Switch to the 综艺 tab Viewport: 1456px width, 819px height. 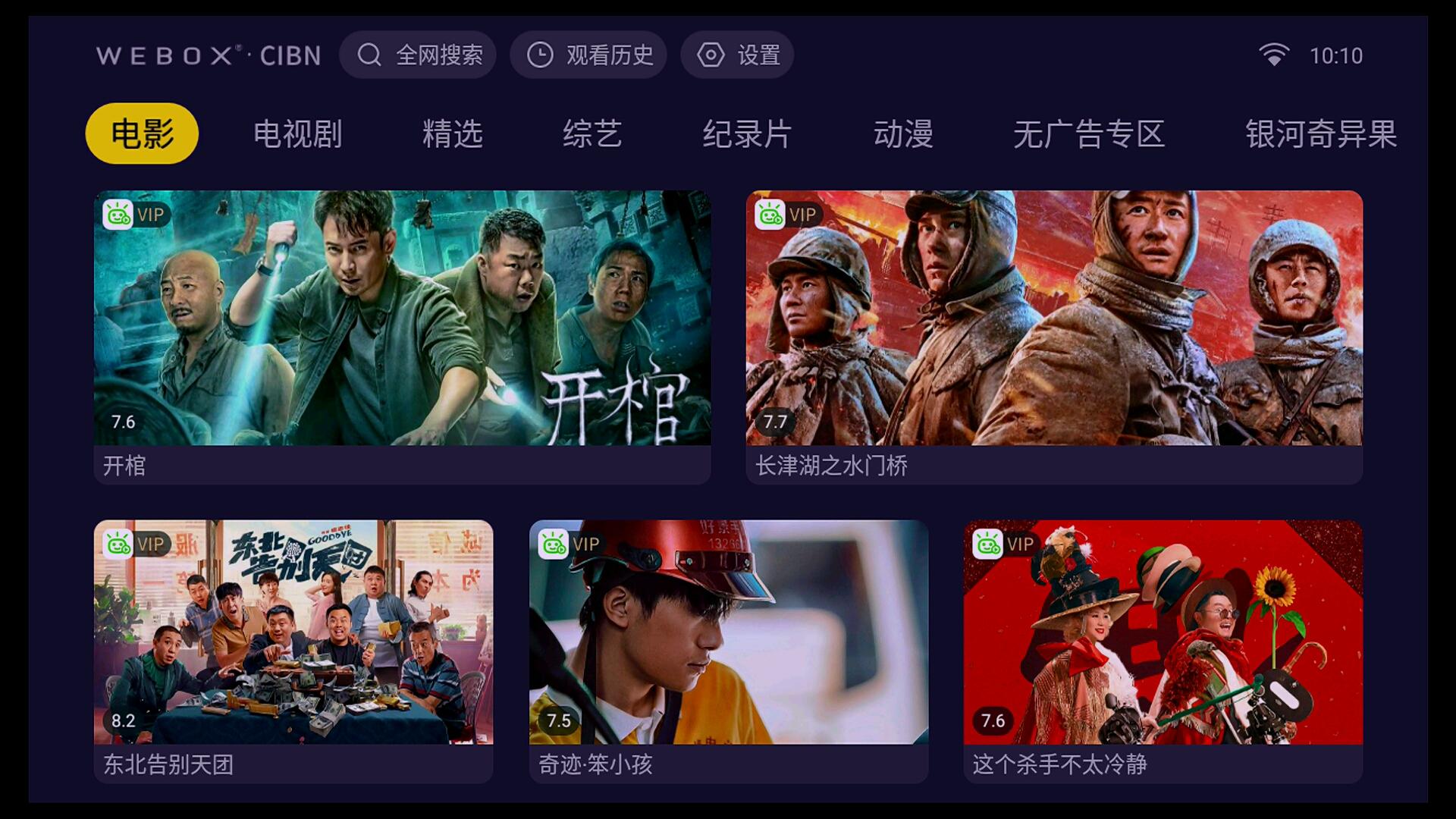pos(592,134)
